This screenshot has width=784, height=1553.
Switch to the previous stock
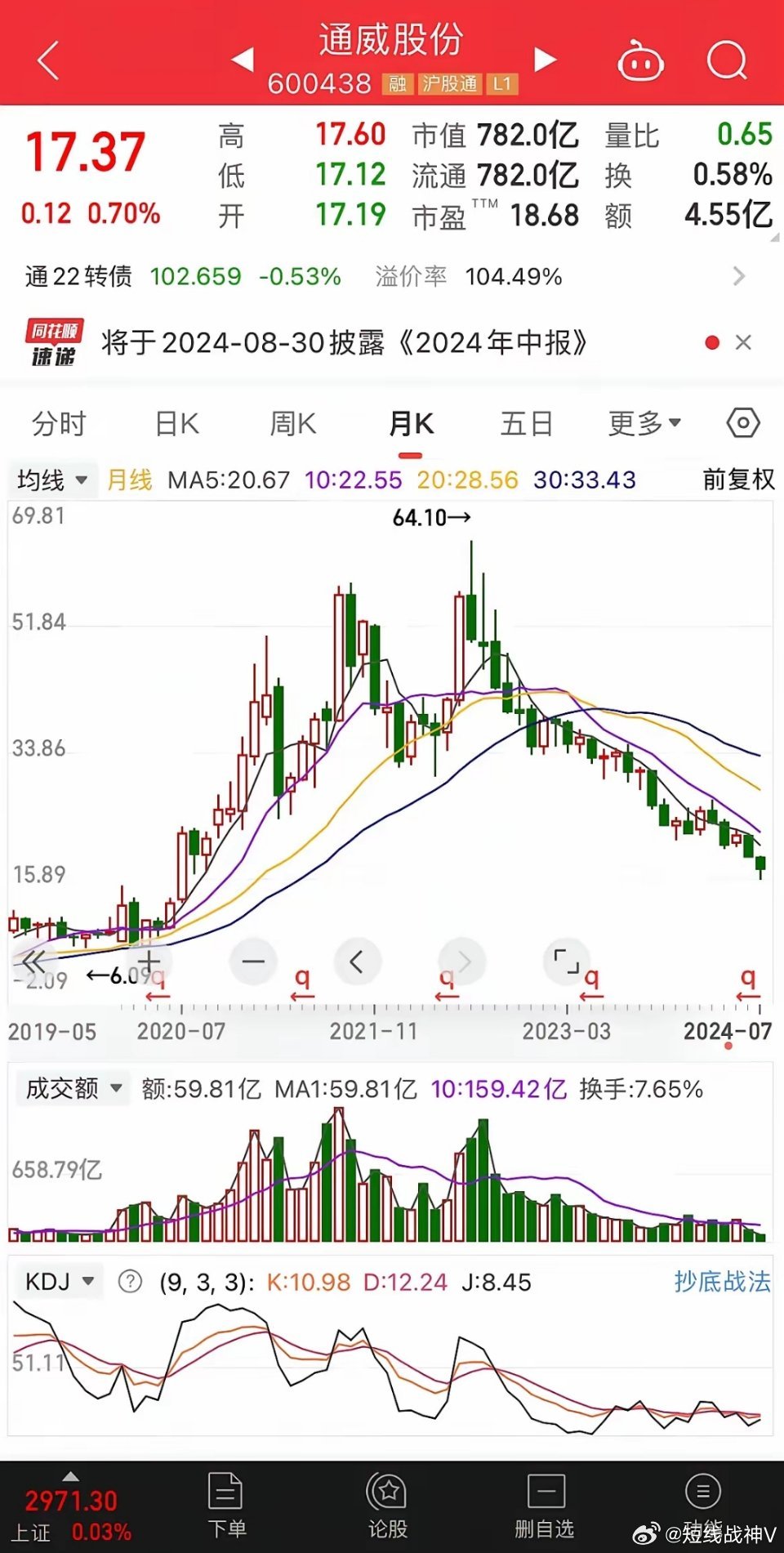(243, 60)
